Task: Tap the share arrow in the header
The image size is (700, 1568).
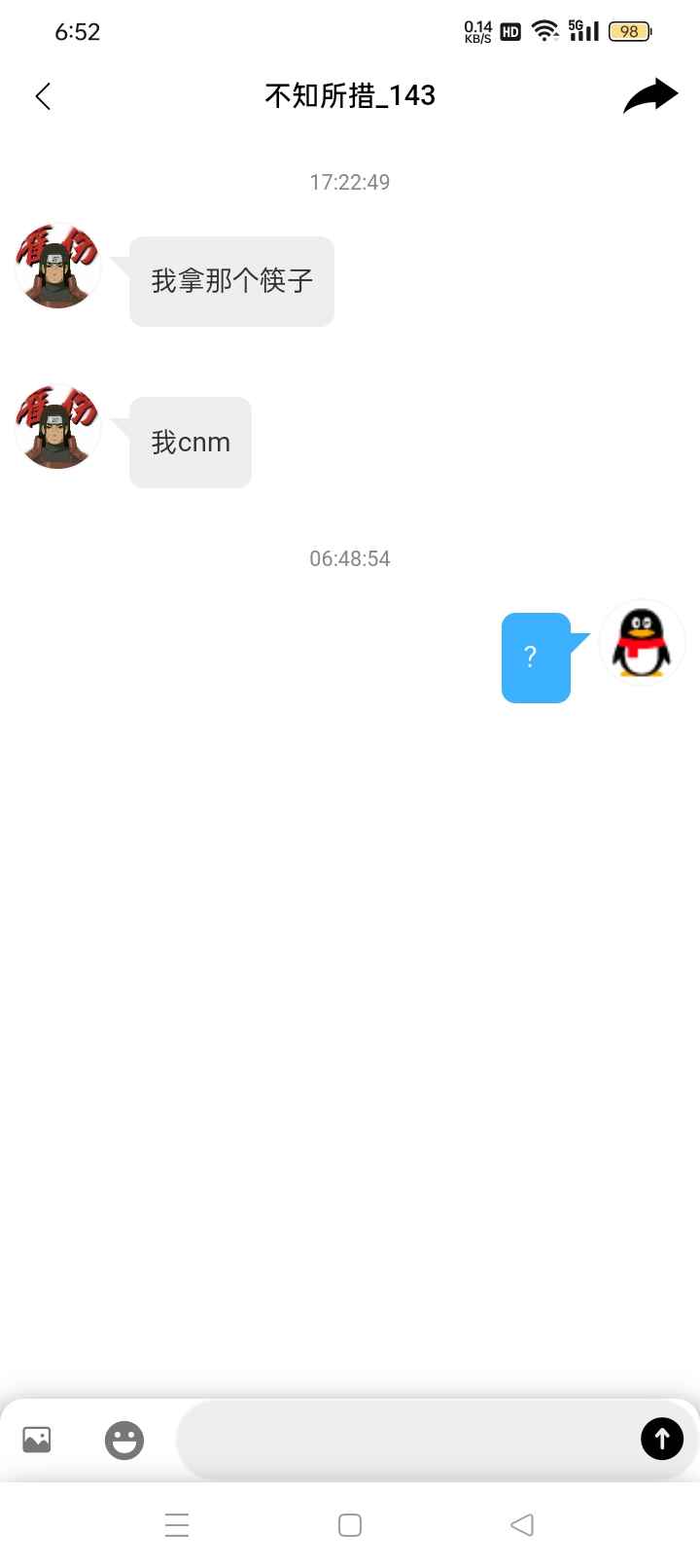Action: click(x=650, y=95)
